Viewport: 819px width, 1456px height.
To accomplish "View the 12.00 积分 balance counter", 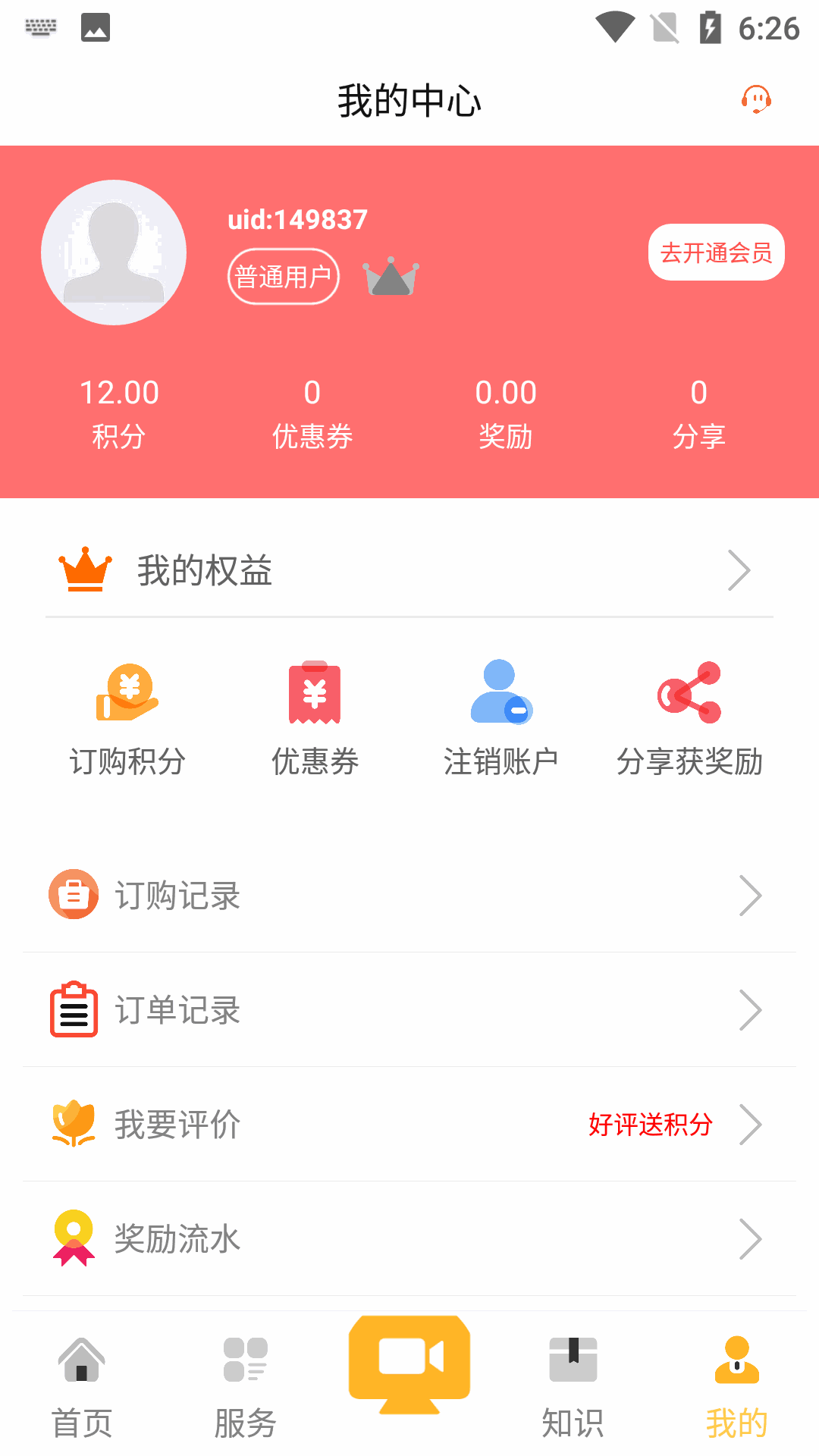I will pos(119,409).
